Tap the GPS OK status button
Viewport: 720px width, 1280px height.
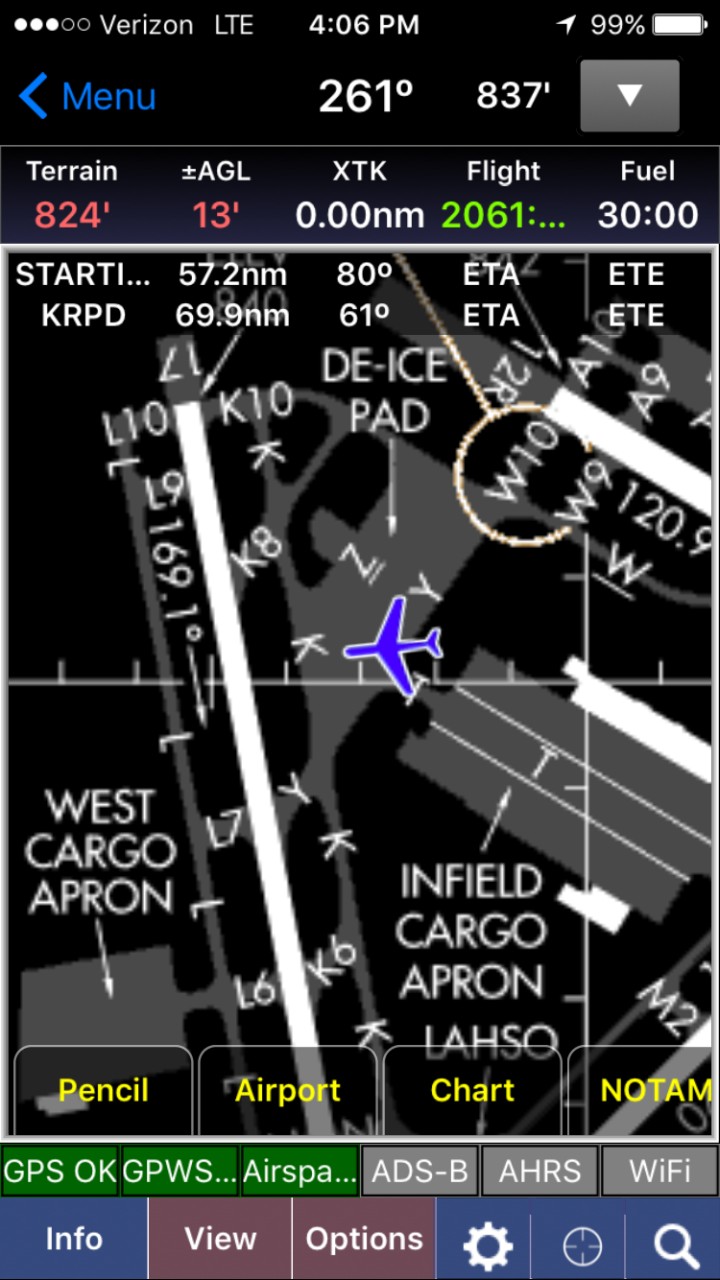(x=60, y=1171)
